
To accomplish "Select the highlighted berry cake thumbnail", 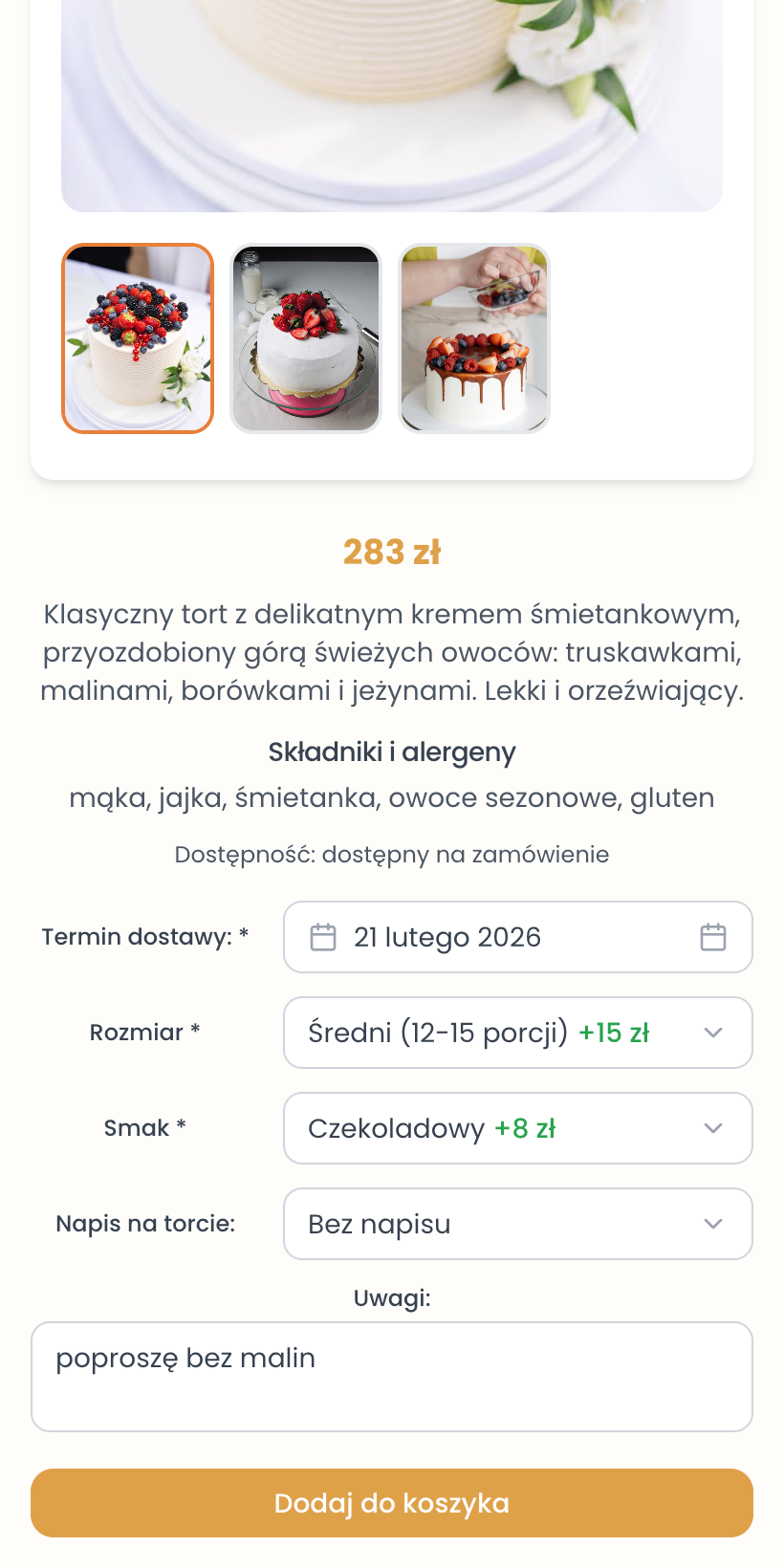I will (137, 338).
